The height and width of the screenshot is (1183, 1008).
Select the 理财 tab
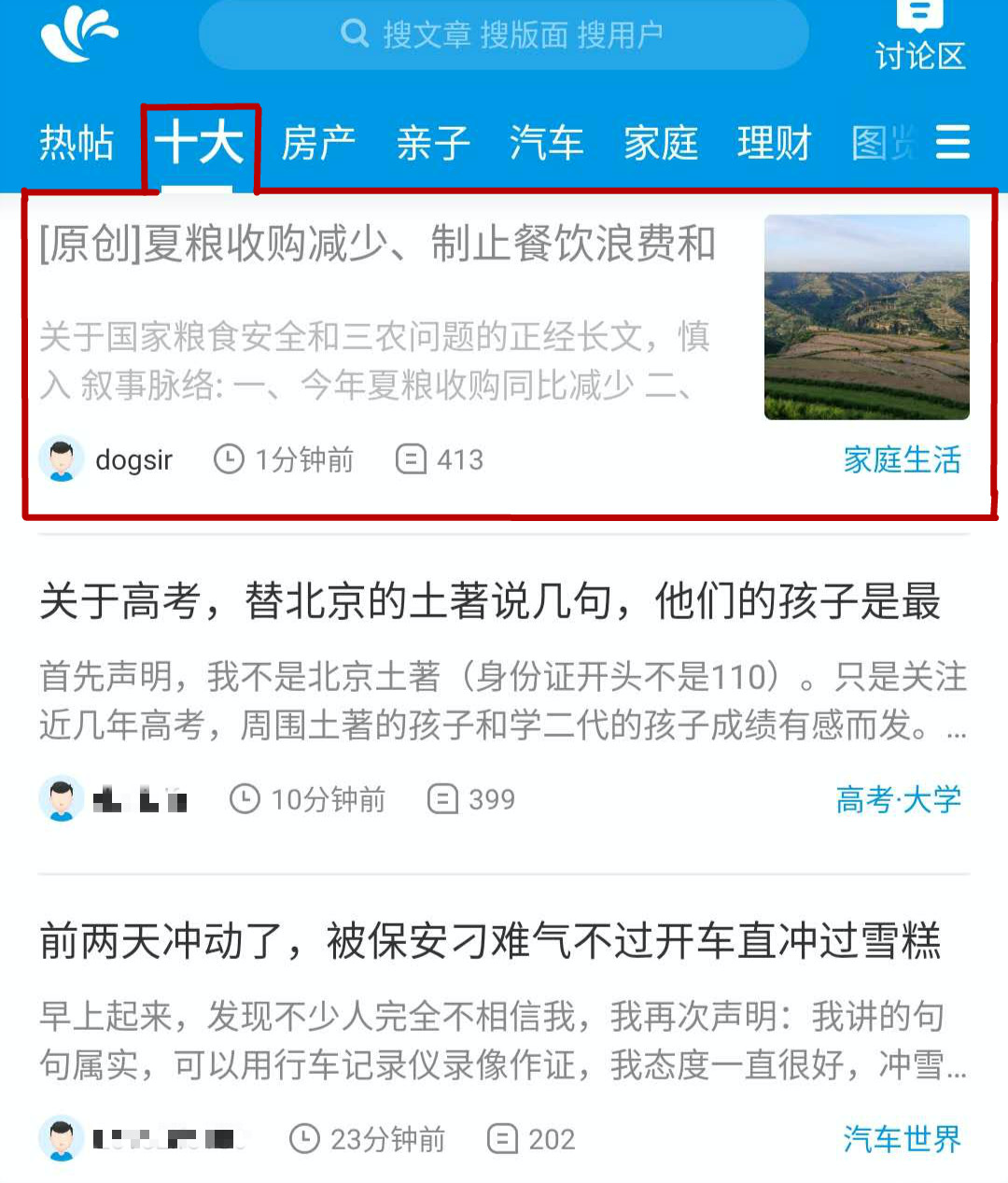click(773, 142)
